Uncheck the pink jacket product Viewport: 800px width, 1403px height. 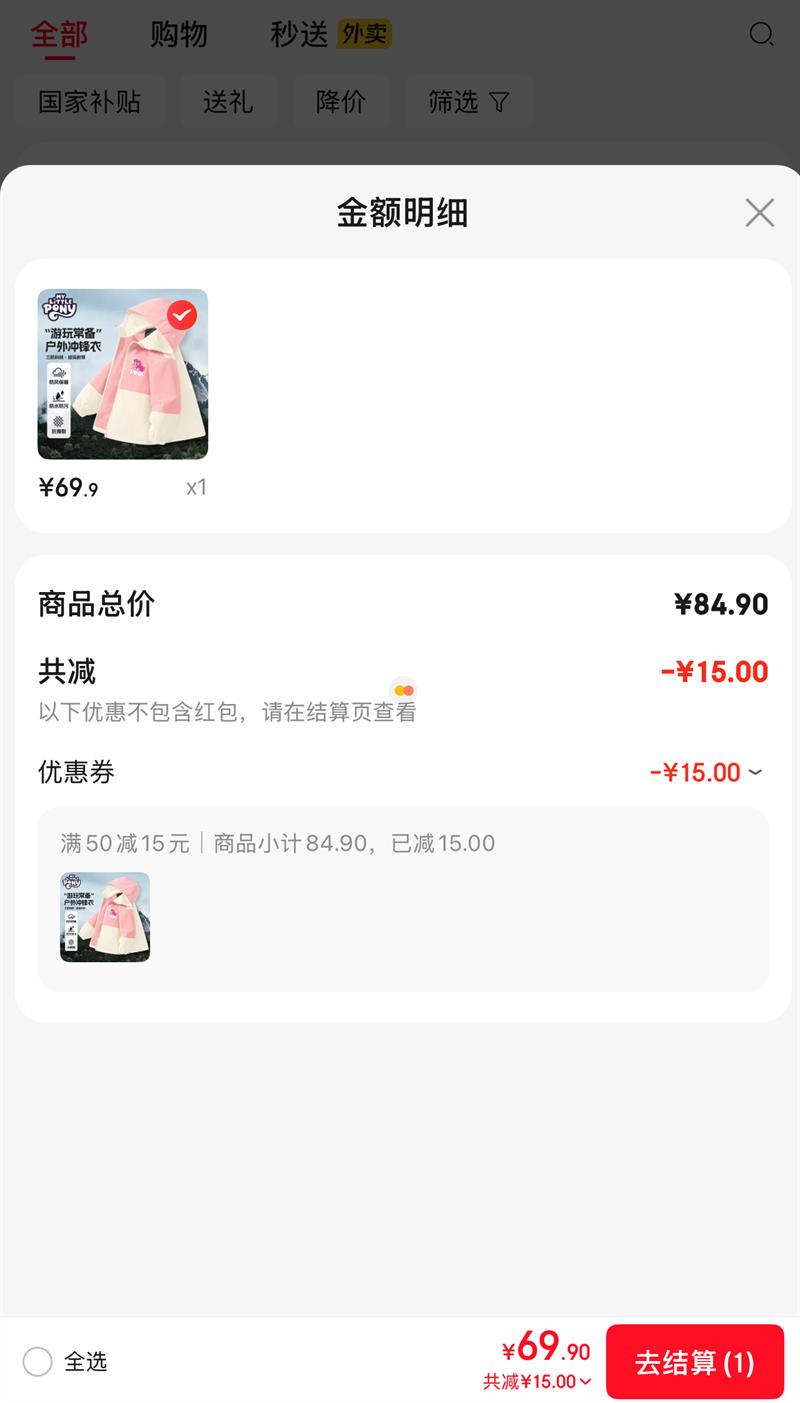182,315
